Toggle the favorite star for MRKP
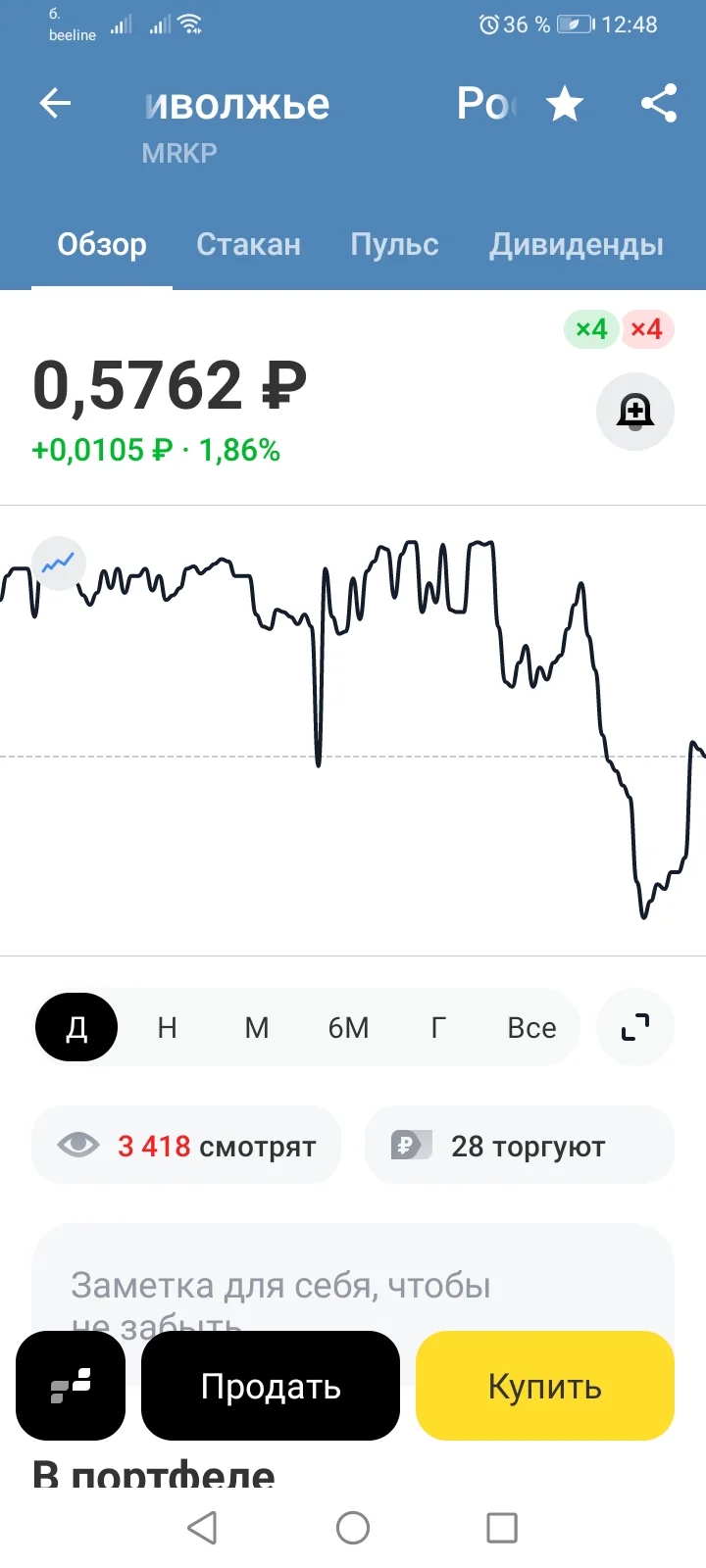The height and width of the screenshot is (1568, 706). (565, 103)
